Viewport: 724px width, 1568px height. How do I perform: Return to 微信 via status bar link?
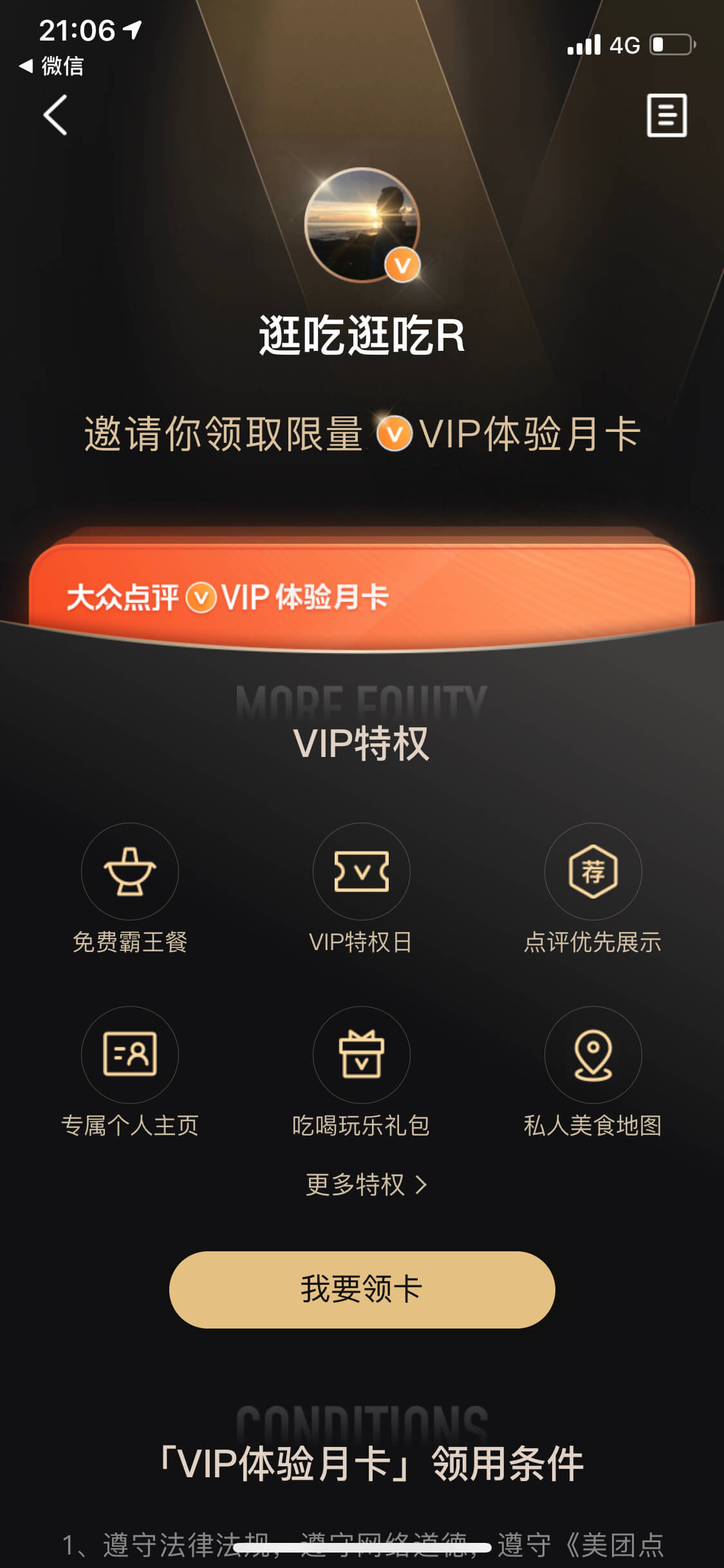51,66
